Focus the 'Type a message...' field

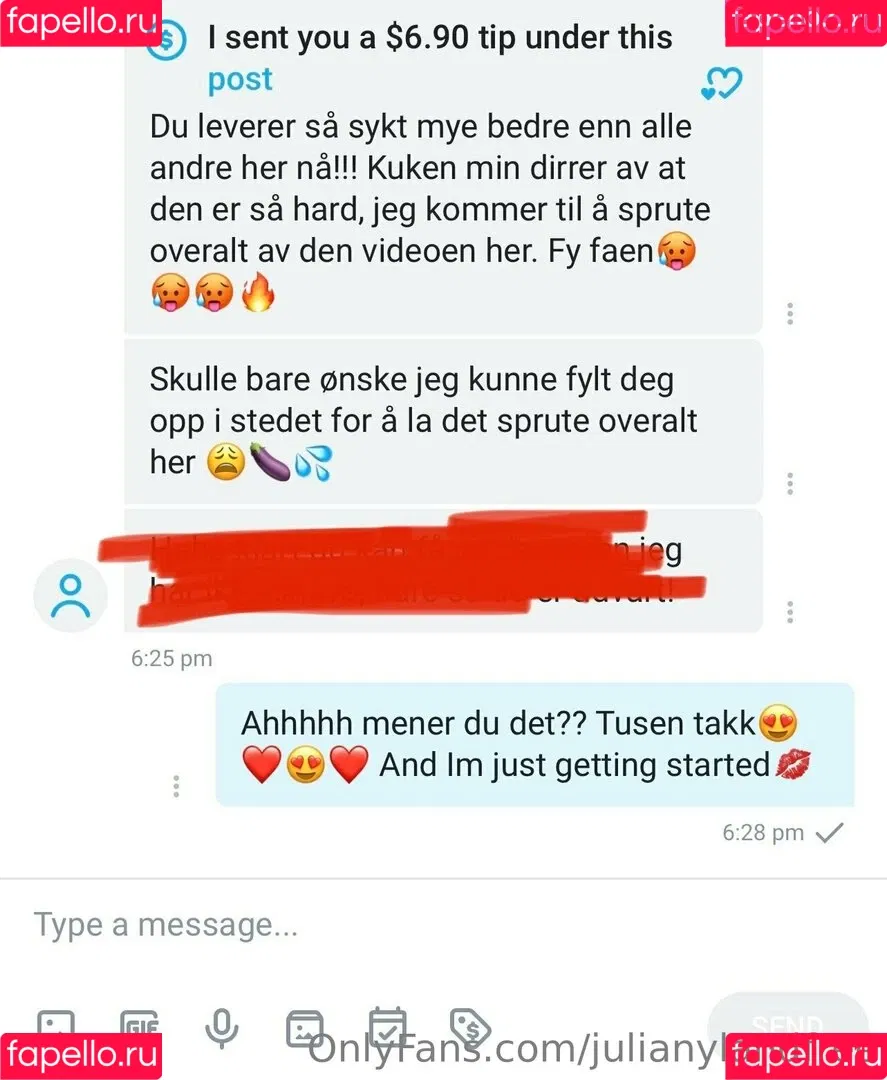tap(400, 924)
